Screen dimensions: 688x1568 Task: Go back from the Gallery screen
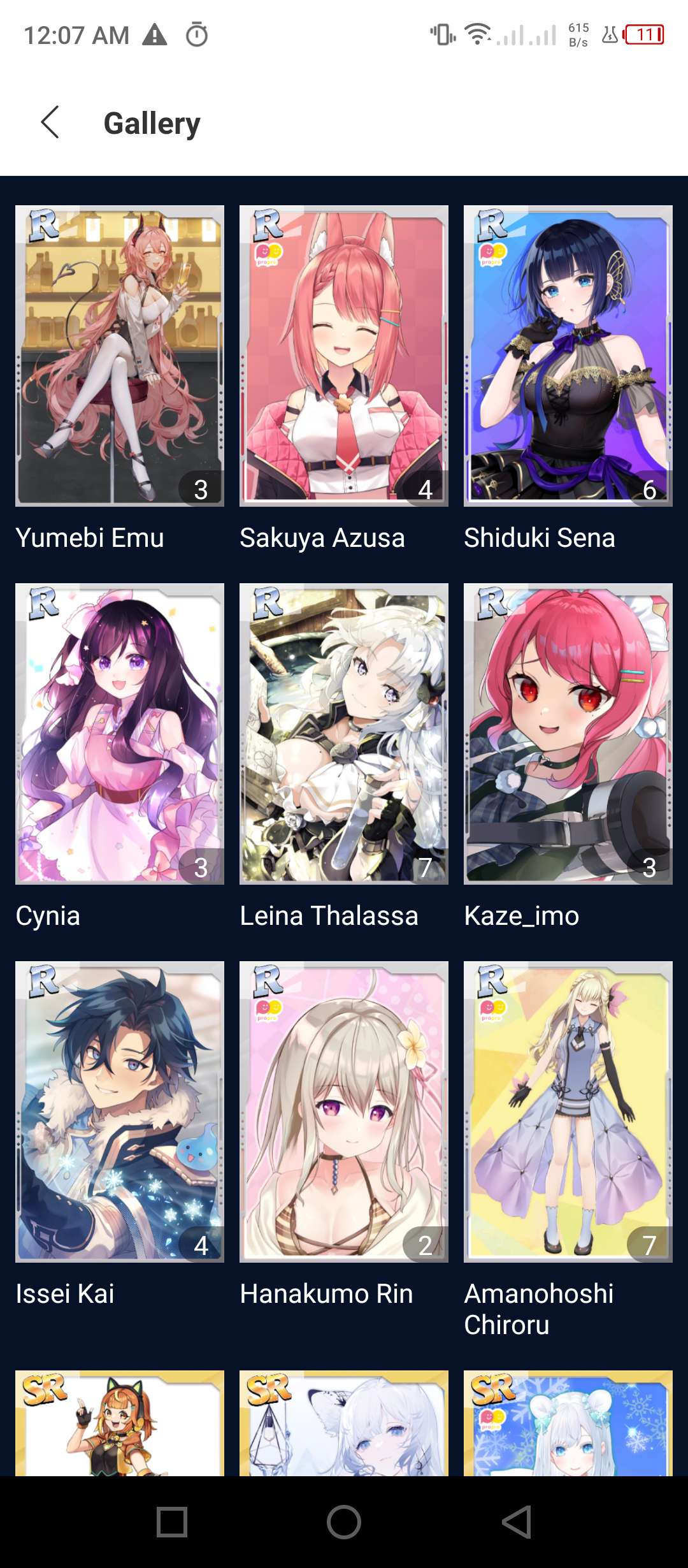(50, 122)
